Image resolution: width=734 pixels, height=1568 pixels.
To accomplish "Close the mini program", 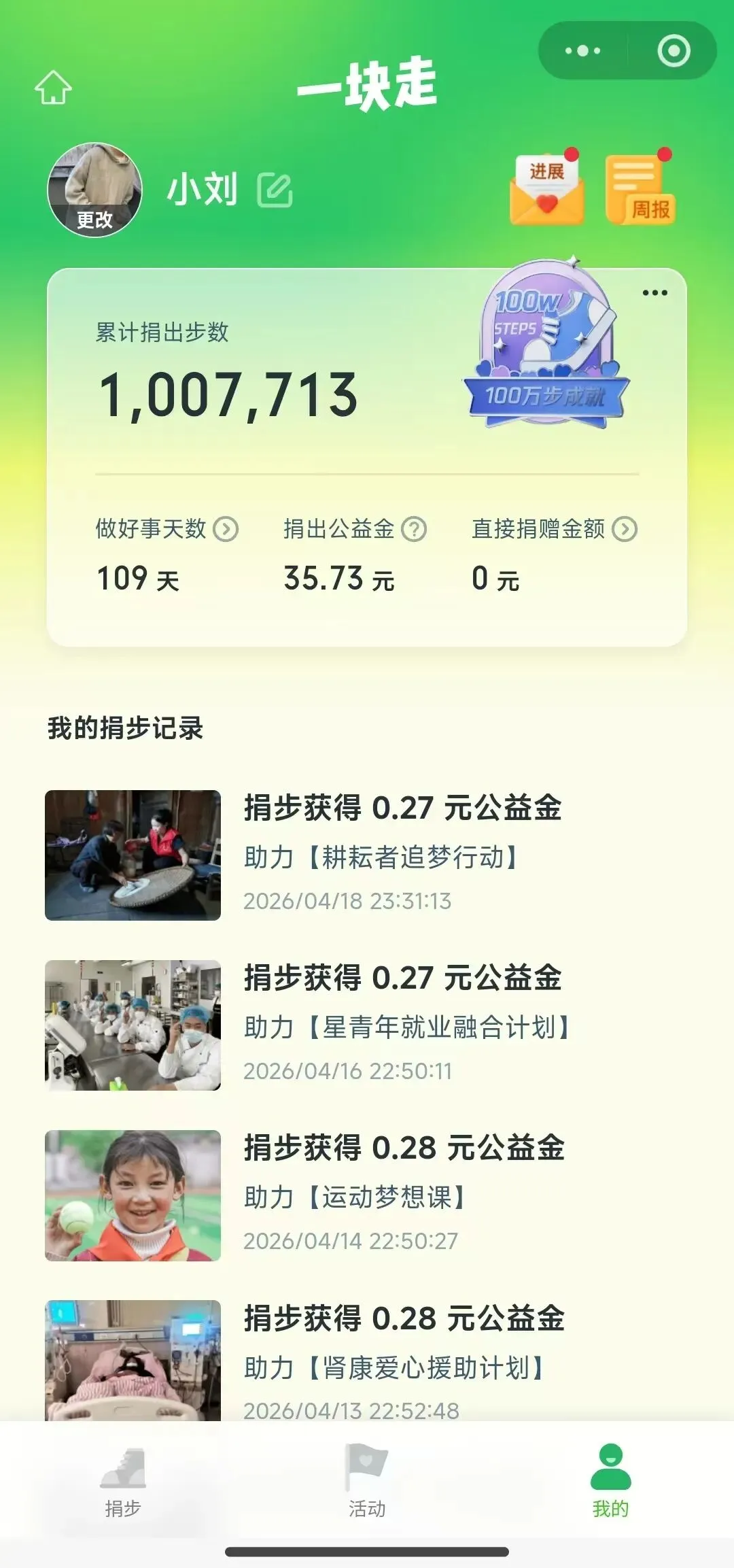I will [x=674, y=51].
